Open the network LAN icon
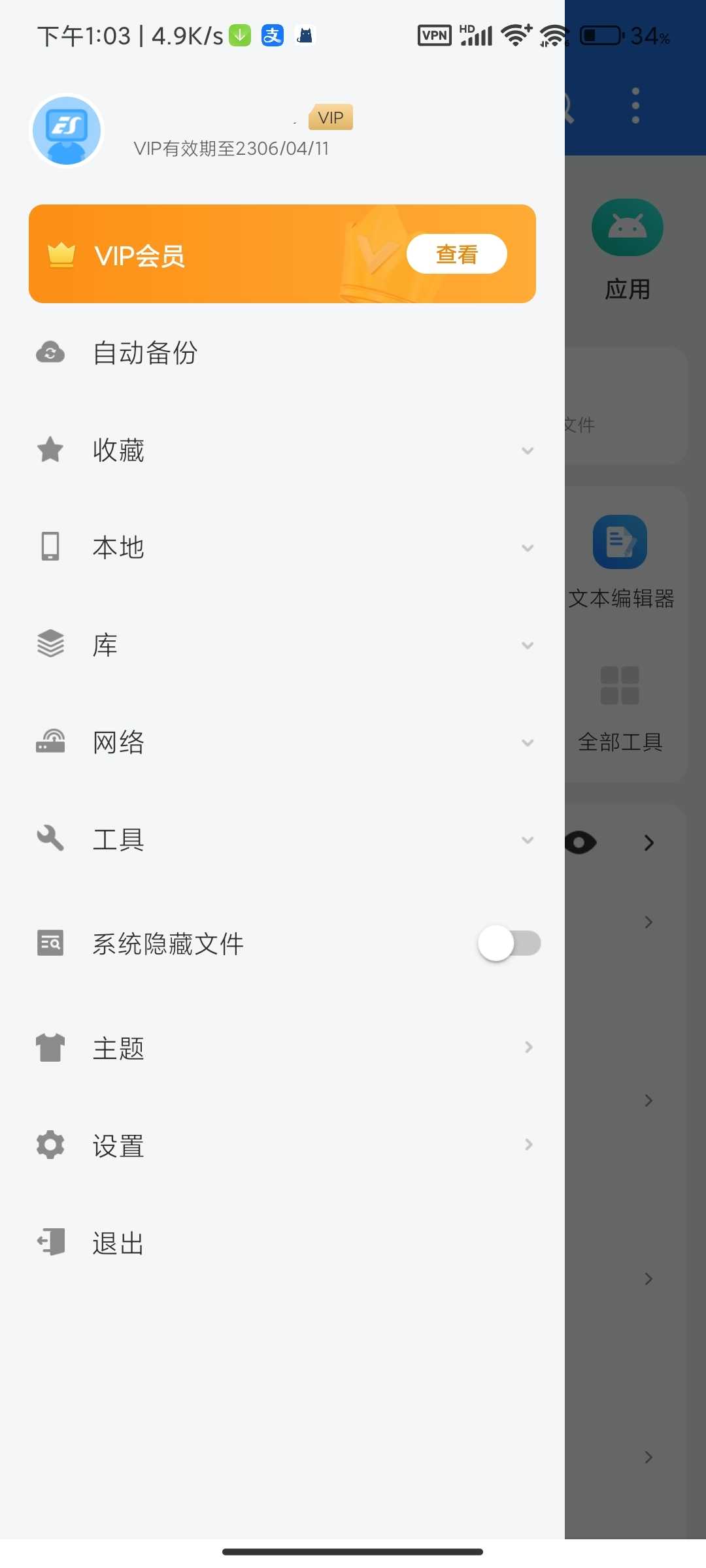This screenshot has width=706, height=1568. [50, 742]
